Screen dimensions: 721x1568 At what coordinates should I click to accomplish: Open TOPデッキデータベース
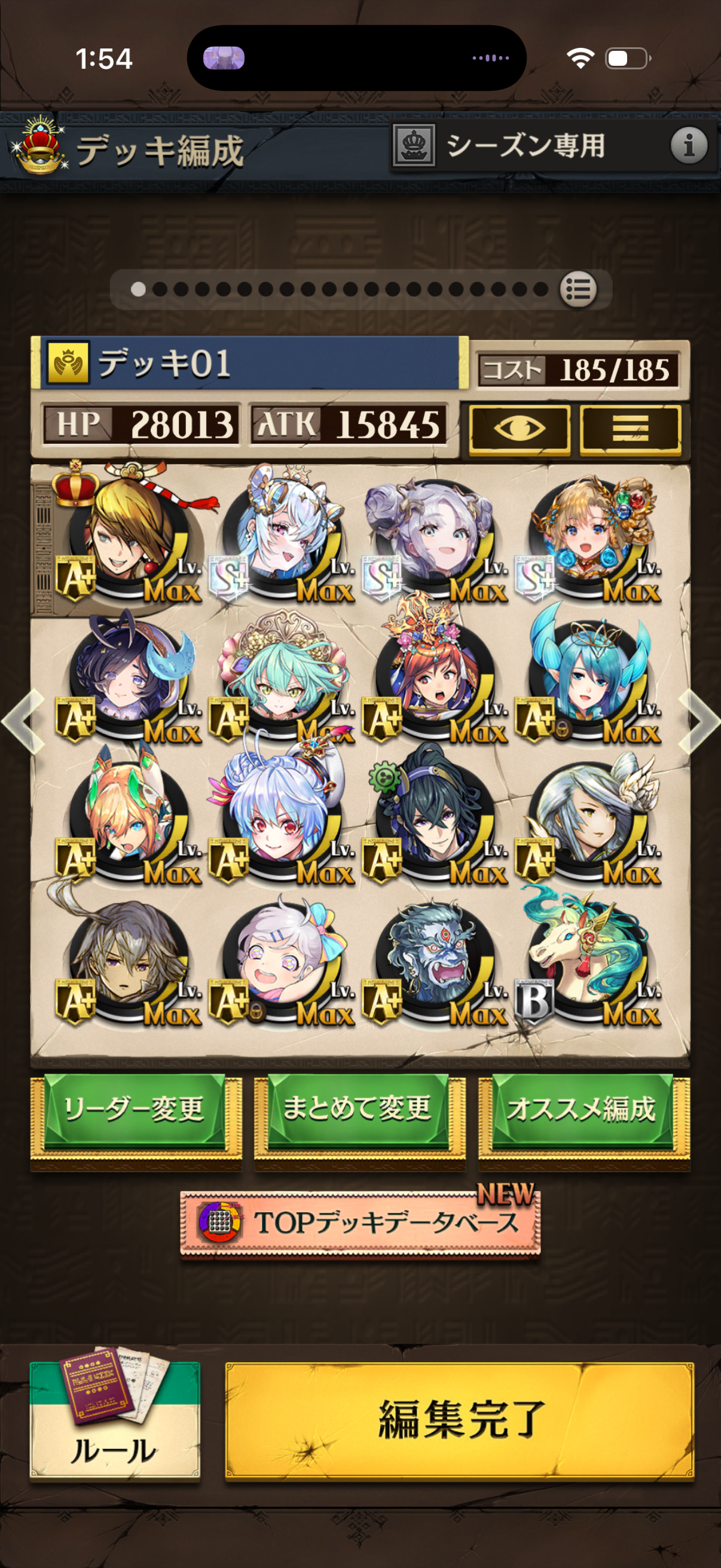(x=360, y=1223)
